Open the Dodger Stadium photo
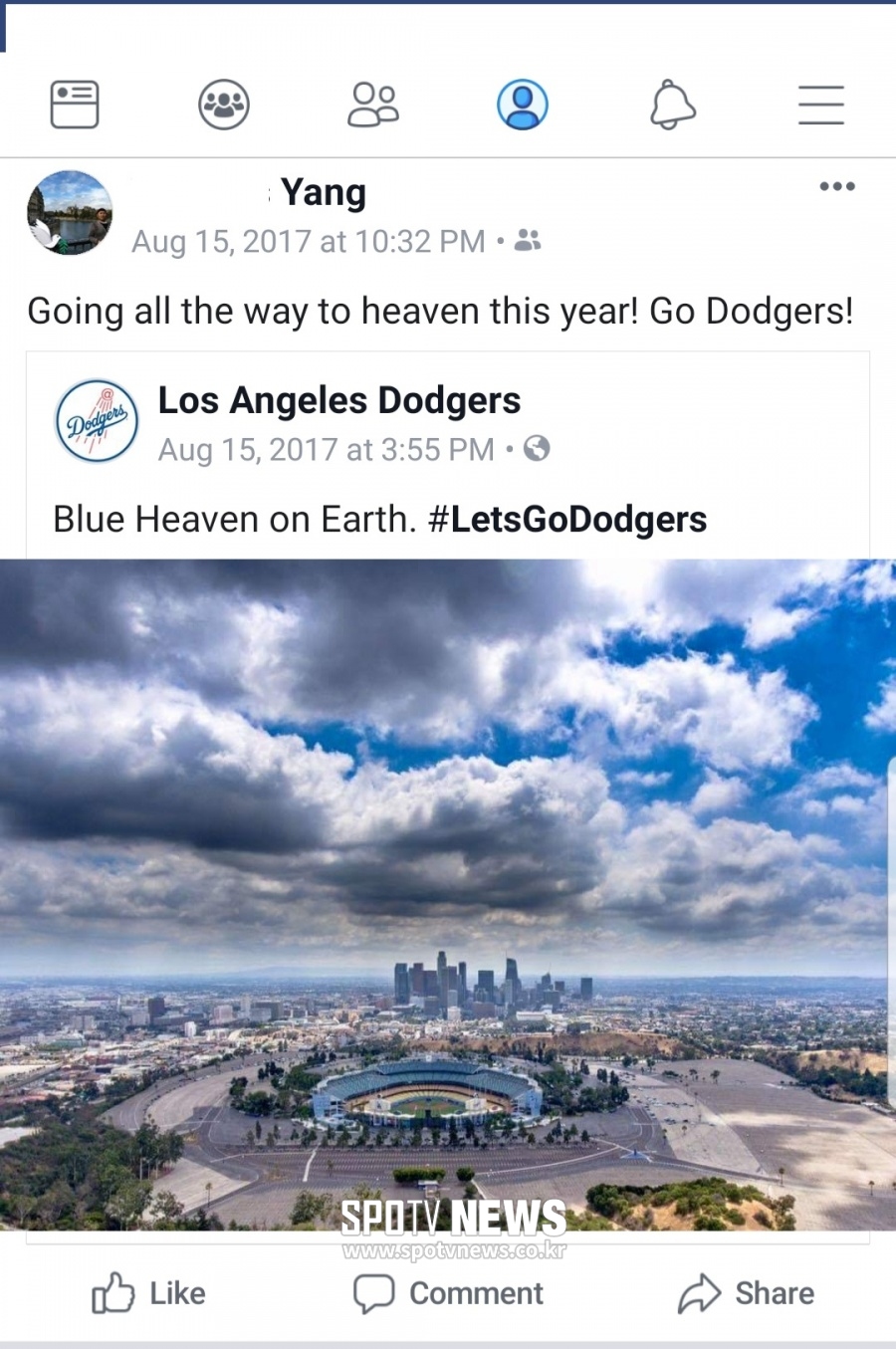This screenshot has width=896, height=1349. [x=448, y=896]
